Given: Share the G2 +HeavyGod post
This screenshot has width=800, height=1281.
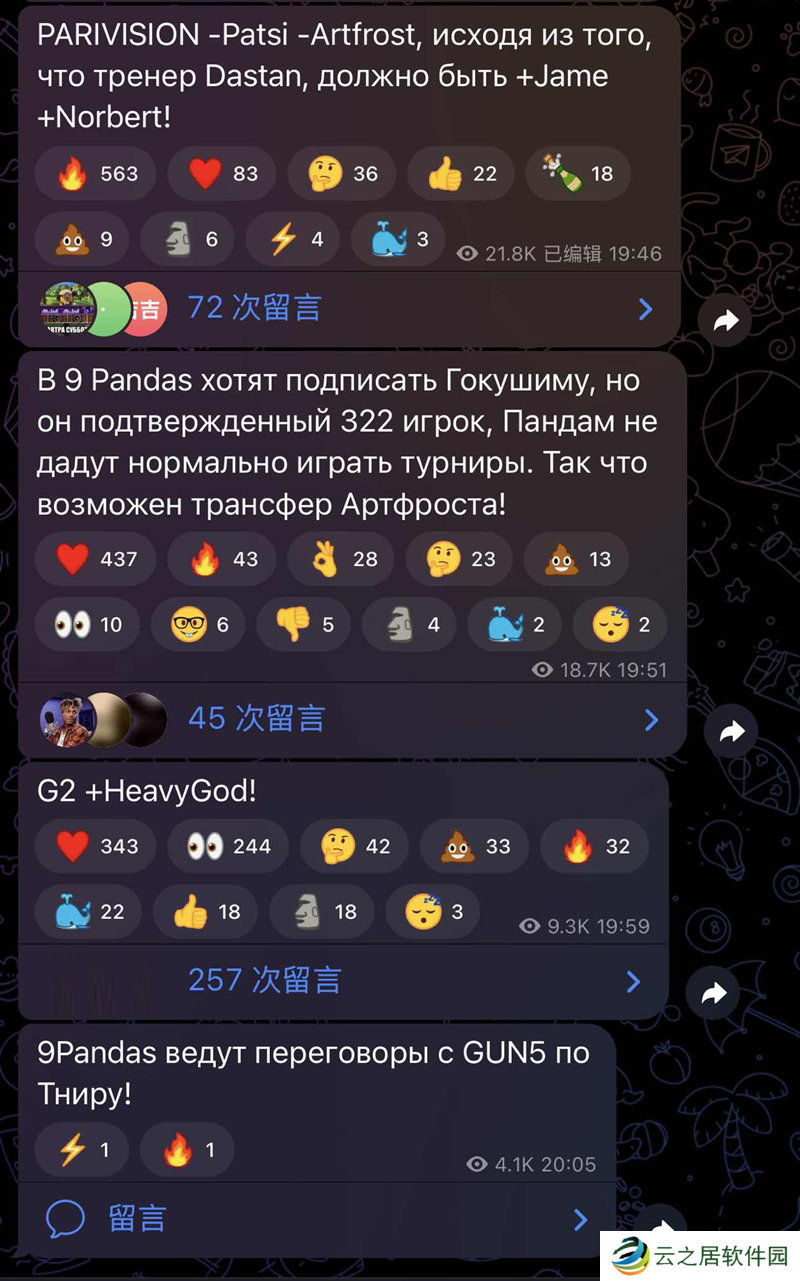Looking at the screenshot, I should pos(713,993).
